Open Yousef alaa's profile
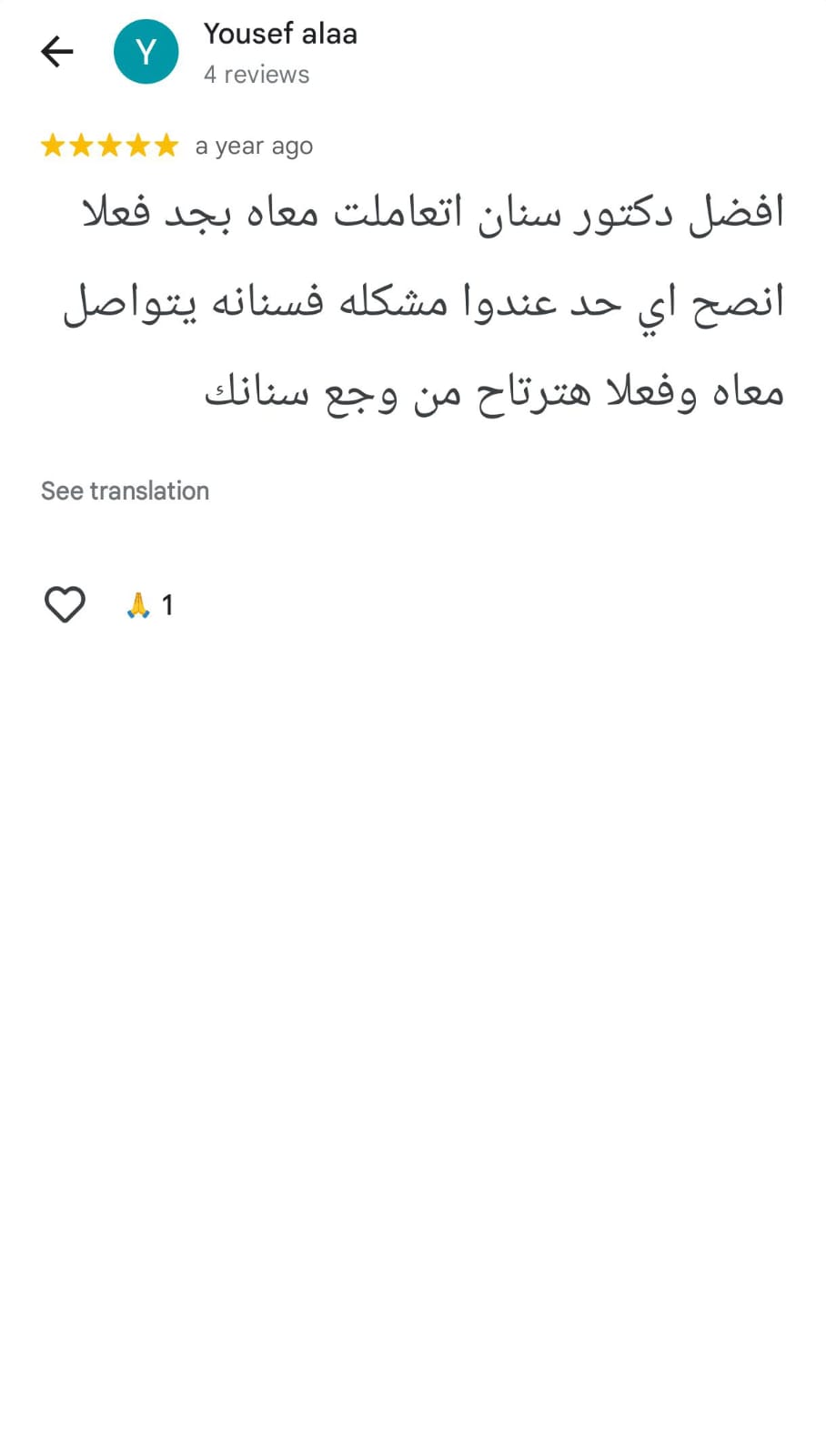 (x=279, y=35)
